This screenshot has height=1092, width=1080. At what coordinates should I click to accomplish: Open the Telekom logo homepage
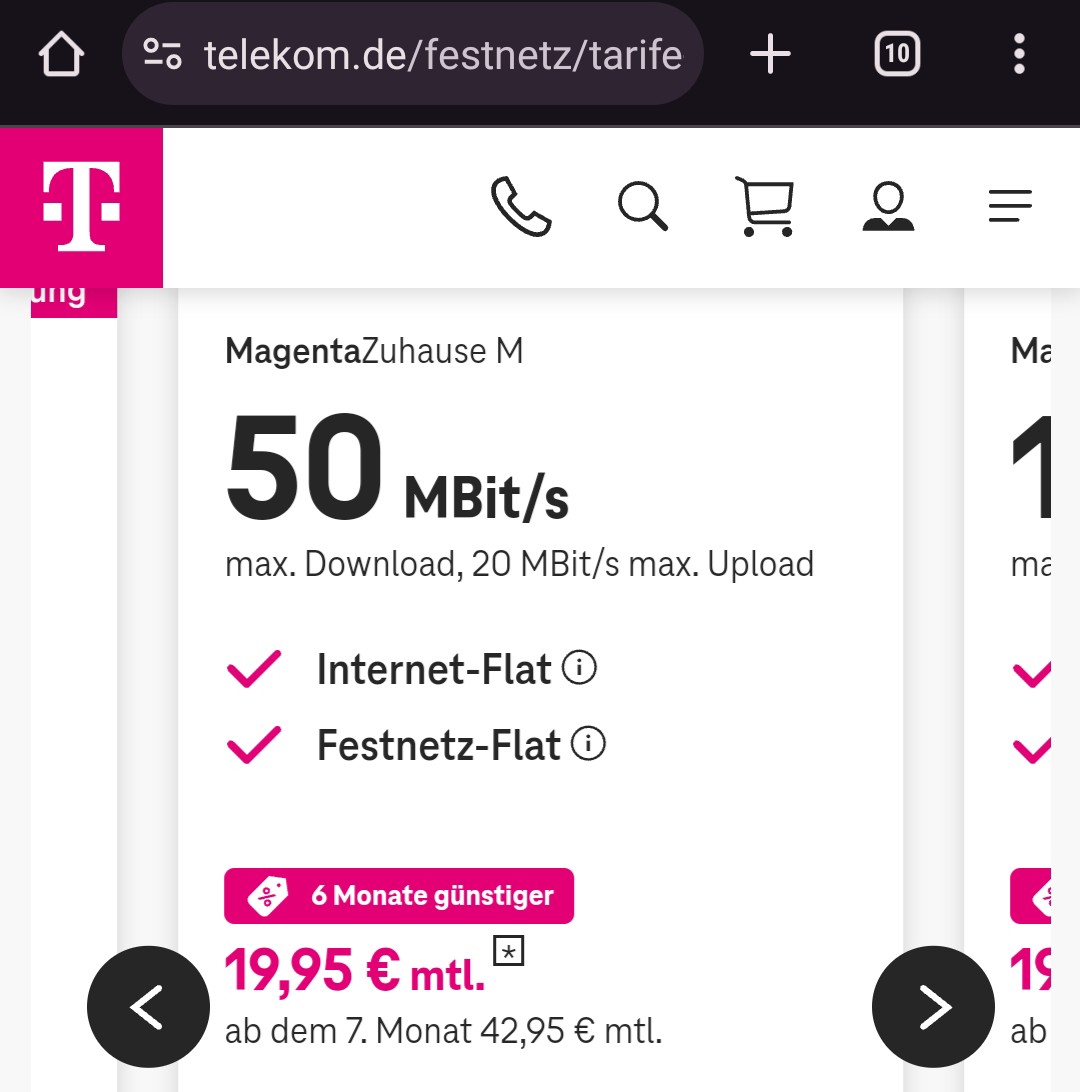[x=81, y=208]
